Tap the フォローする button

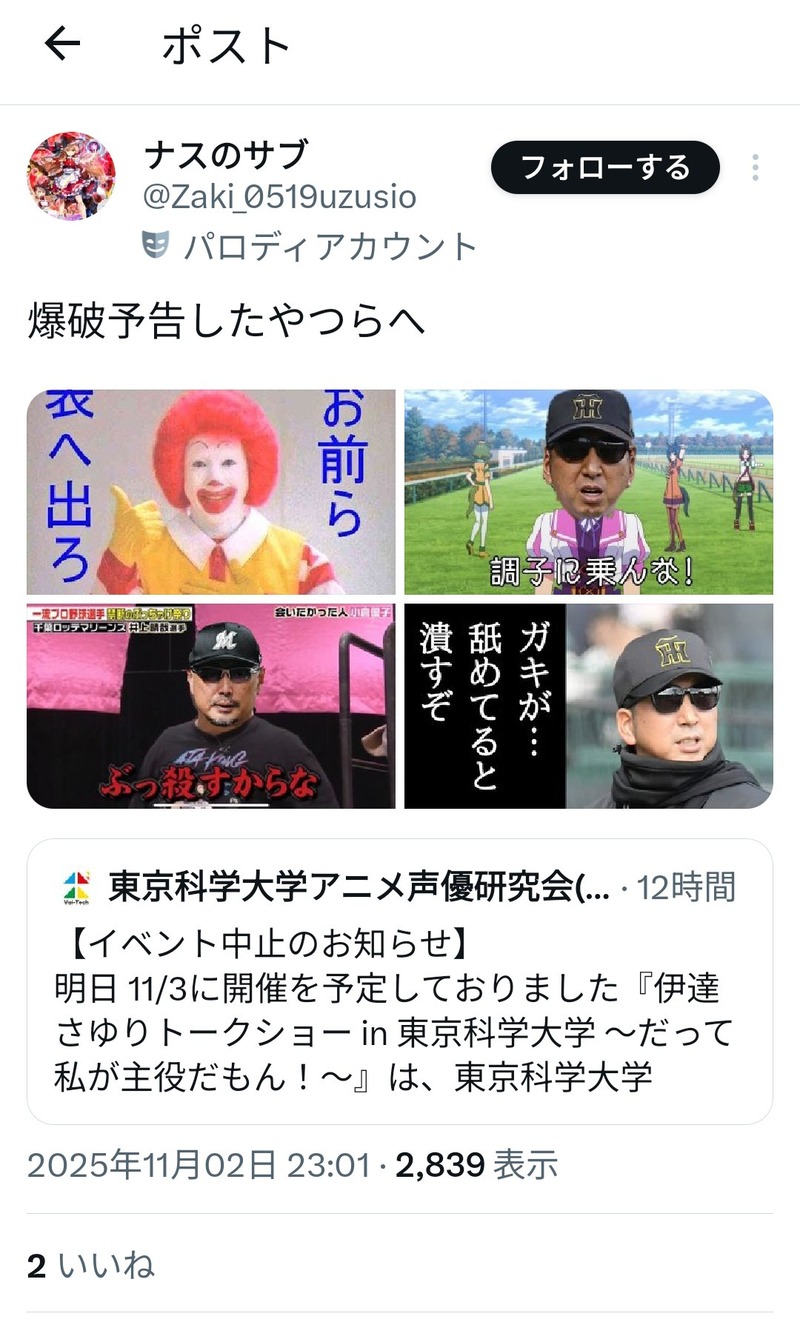click(605, 167)
